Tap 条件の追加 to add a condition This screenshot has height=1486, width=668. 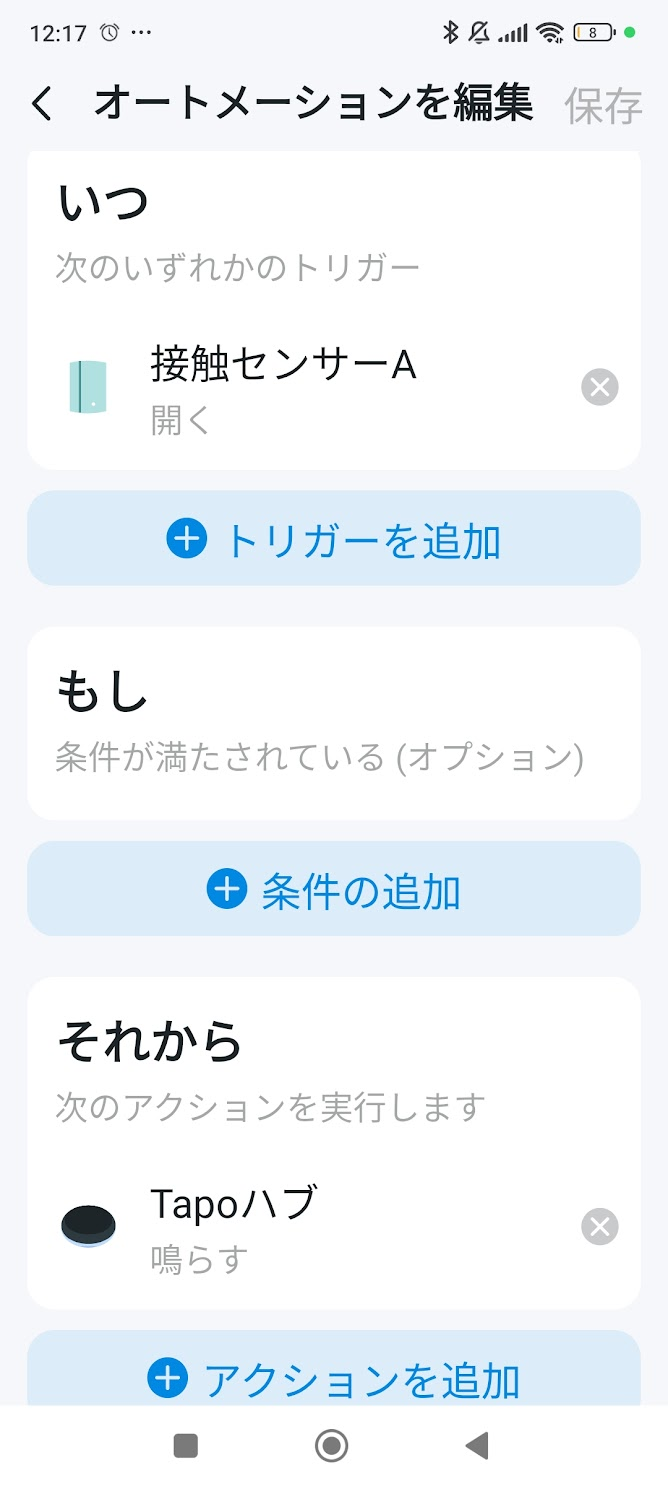point(334,889)
